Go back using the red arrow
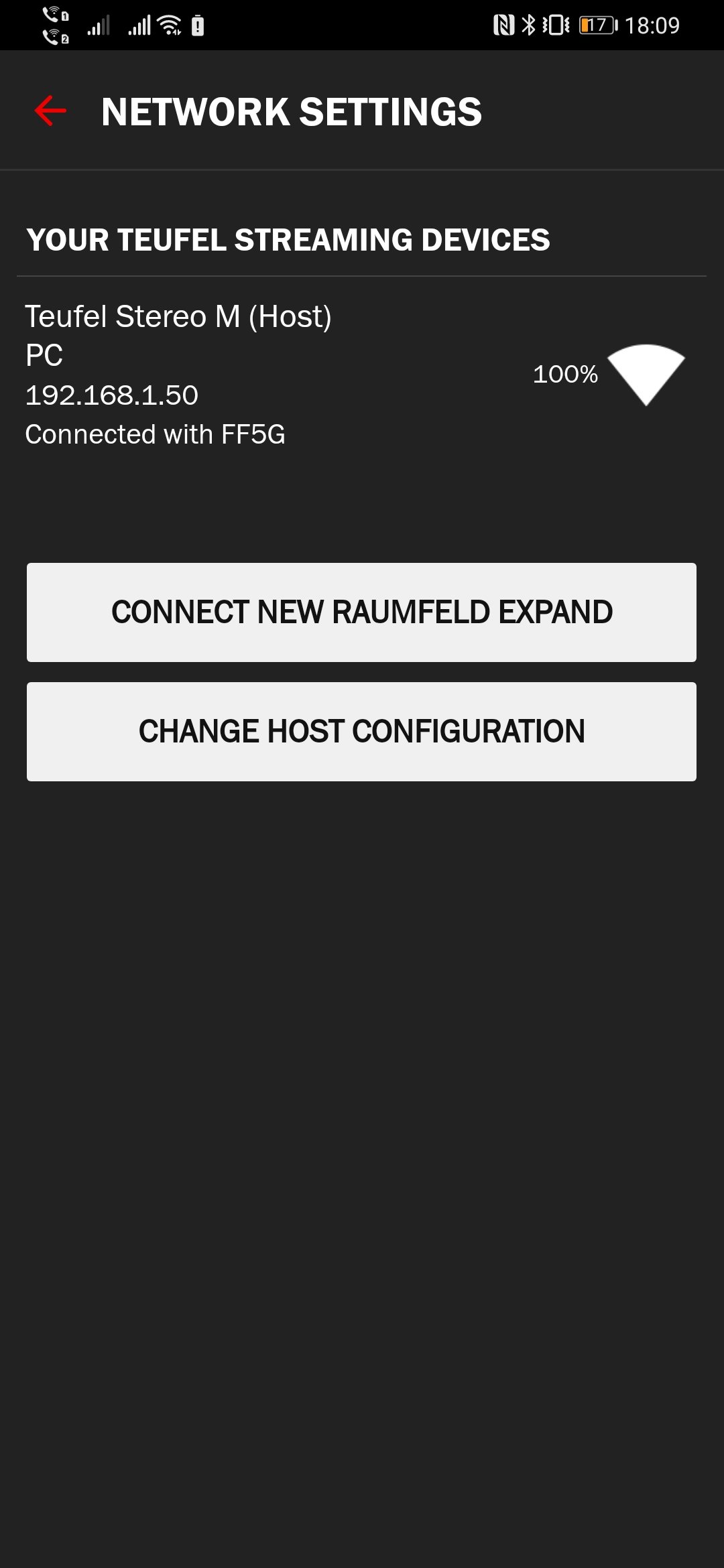The width and height of the screenshot is (724, 1568). (x=50, y=111)
